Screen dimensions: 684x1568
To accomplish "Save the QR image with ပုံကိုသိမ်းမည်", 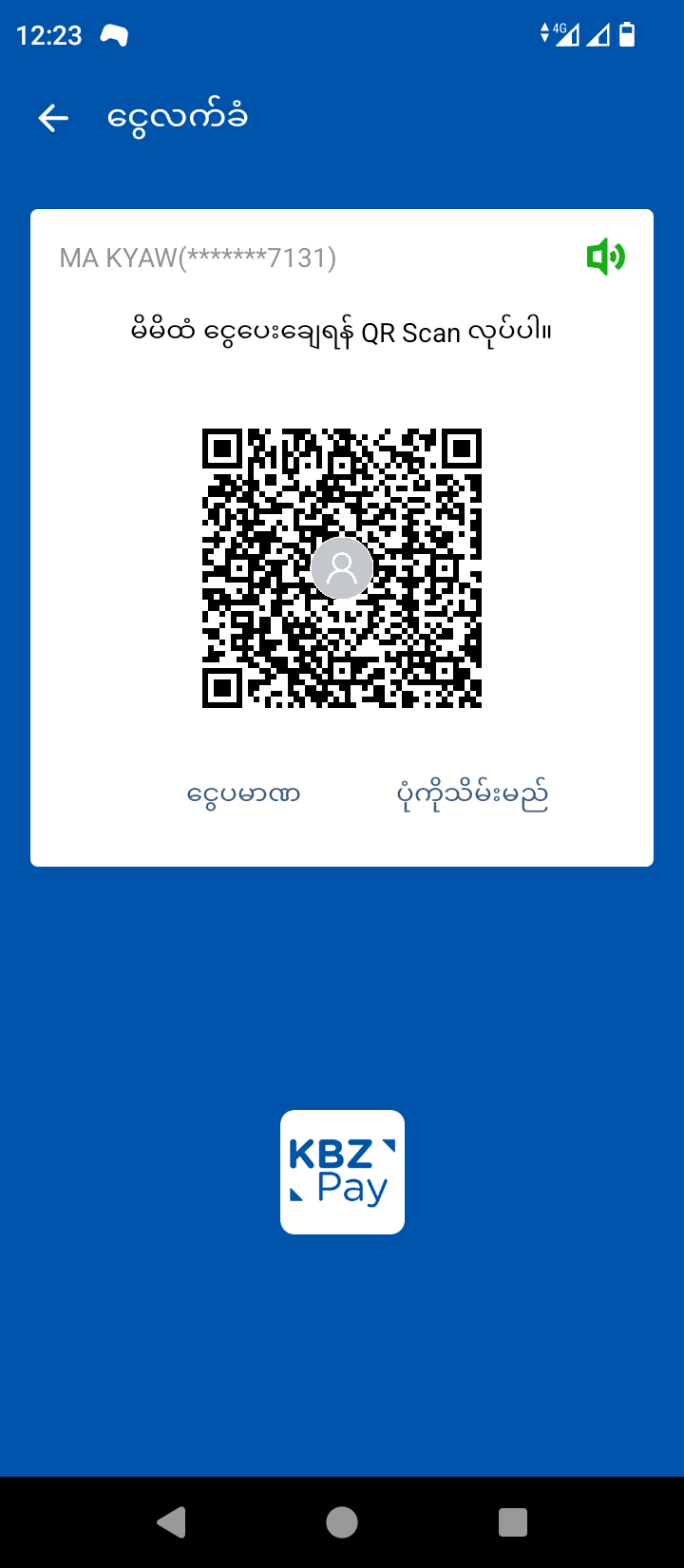I will coord(472,794).
